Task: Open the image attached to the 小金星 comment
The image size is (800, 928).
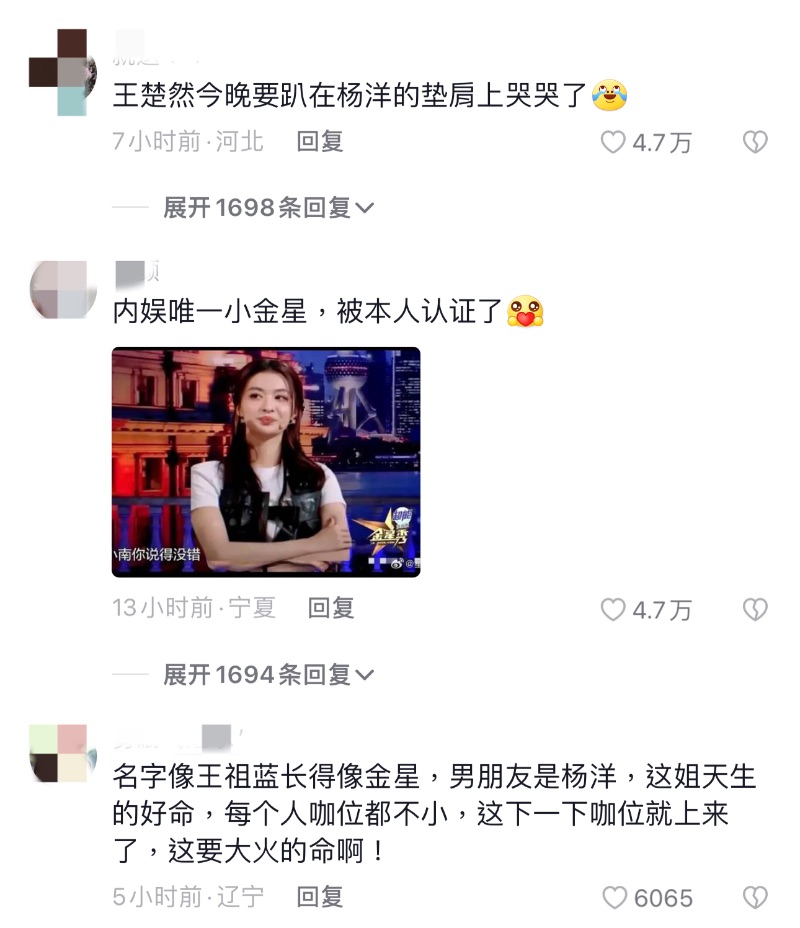Action: tap(266, 462)
